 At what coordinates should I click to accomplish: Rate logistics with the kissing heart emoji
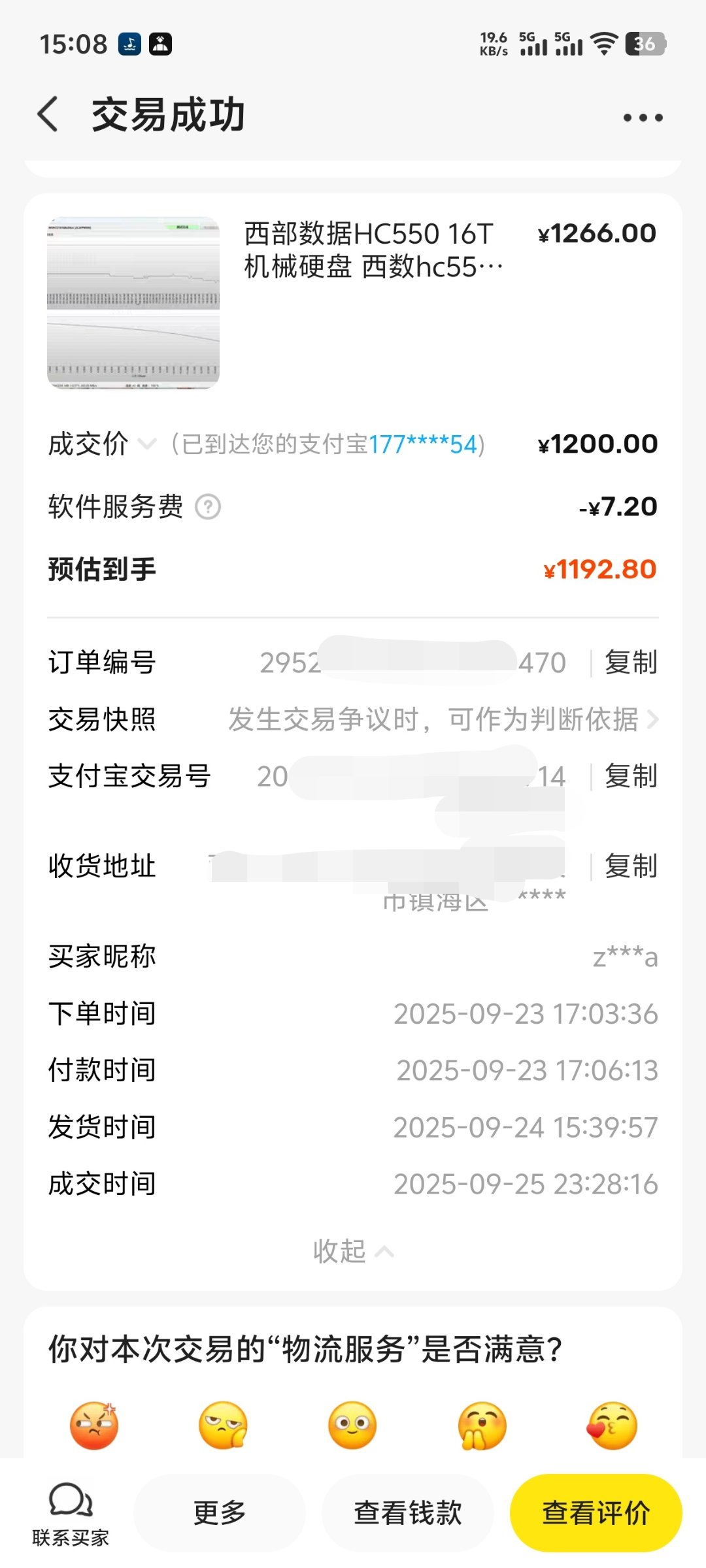click(x=612, y=1426)
